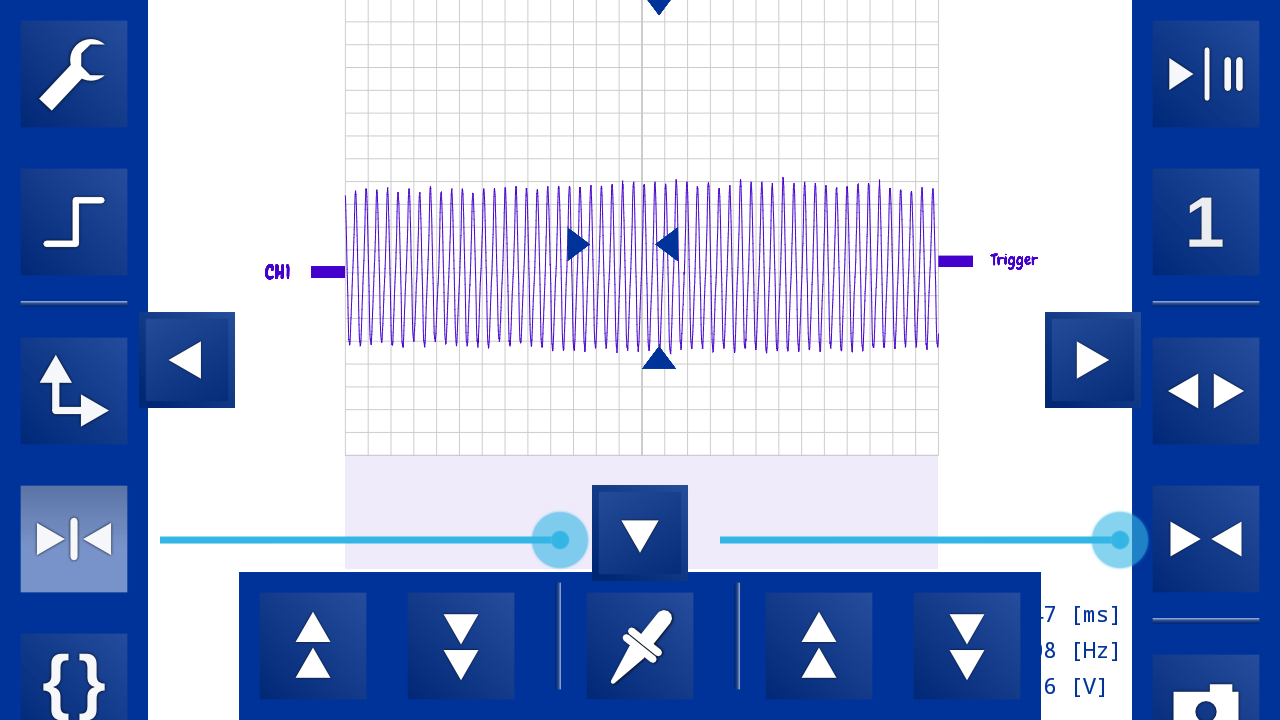
Task: Tap the probe pipette button
Action: click(x=640, y=646)
